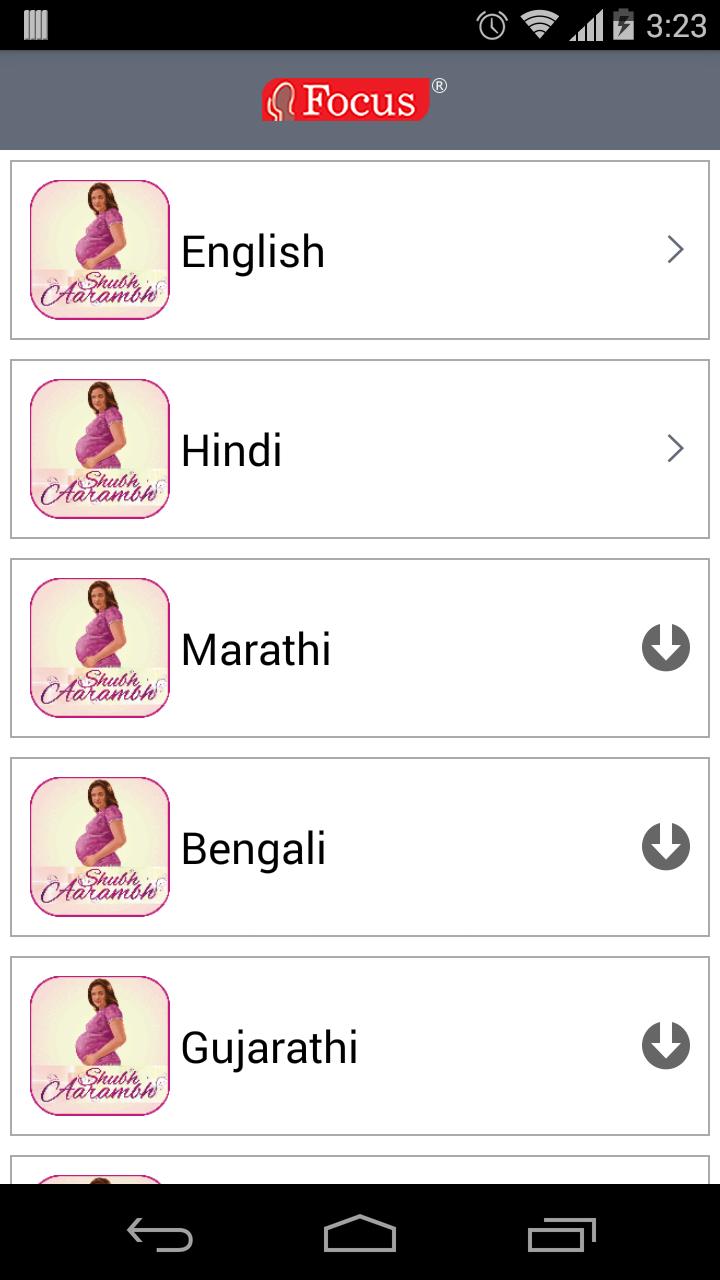This screenshot has width=720, height=1280.
Task: Tap the Shubh Aarambh icon next to English
Action: (99, 249)
